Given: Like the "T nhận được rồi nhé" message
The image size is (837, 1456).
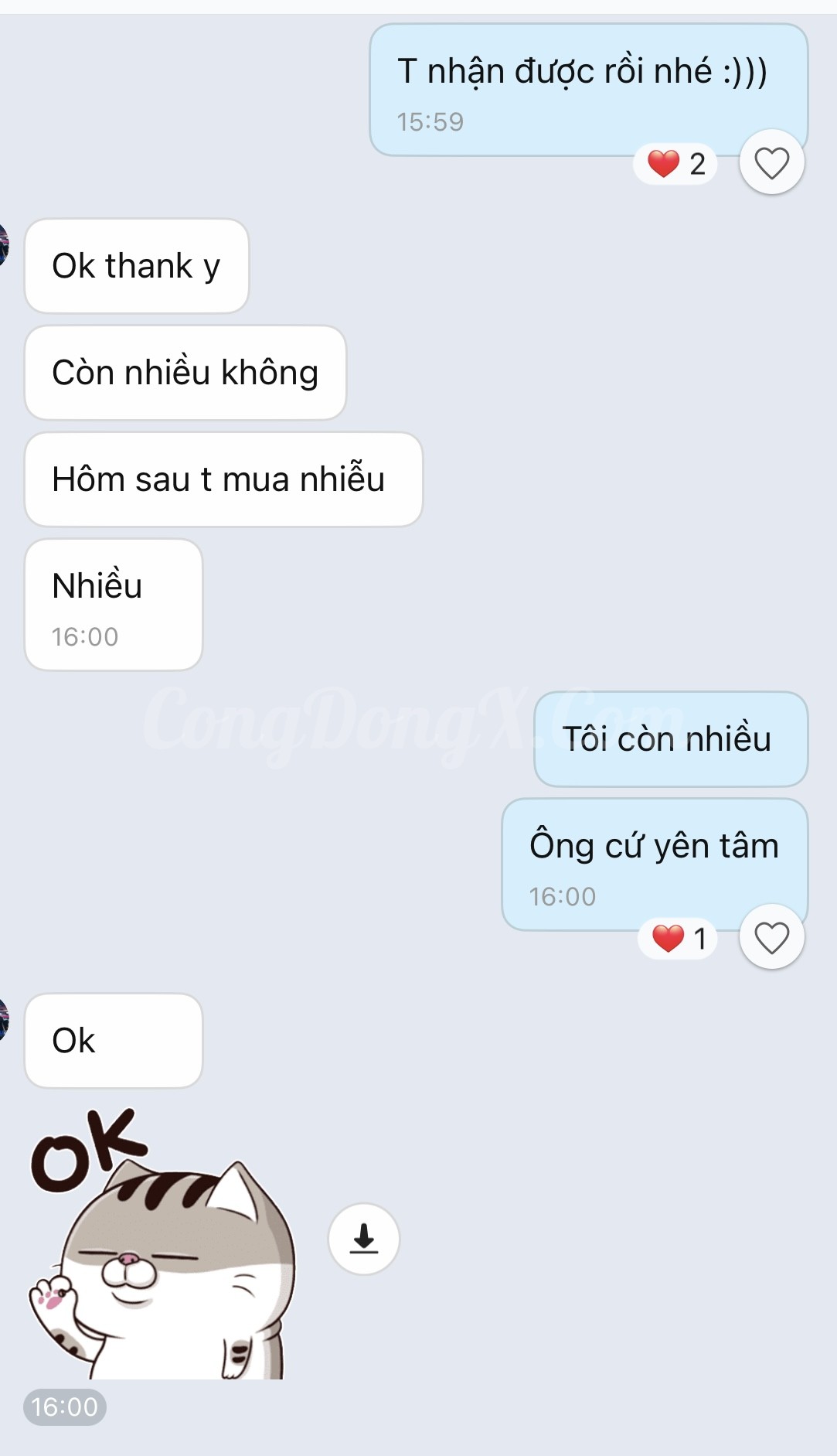Looking at the screenshot, I should [771, 163].
